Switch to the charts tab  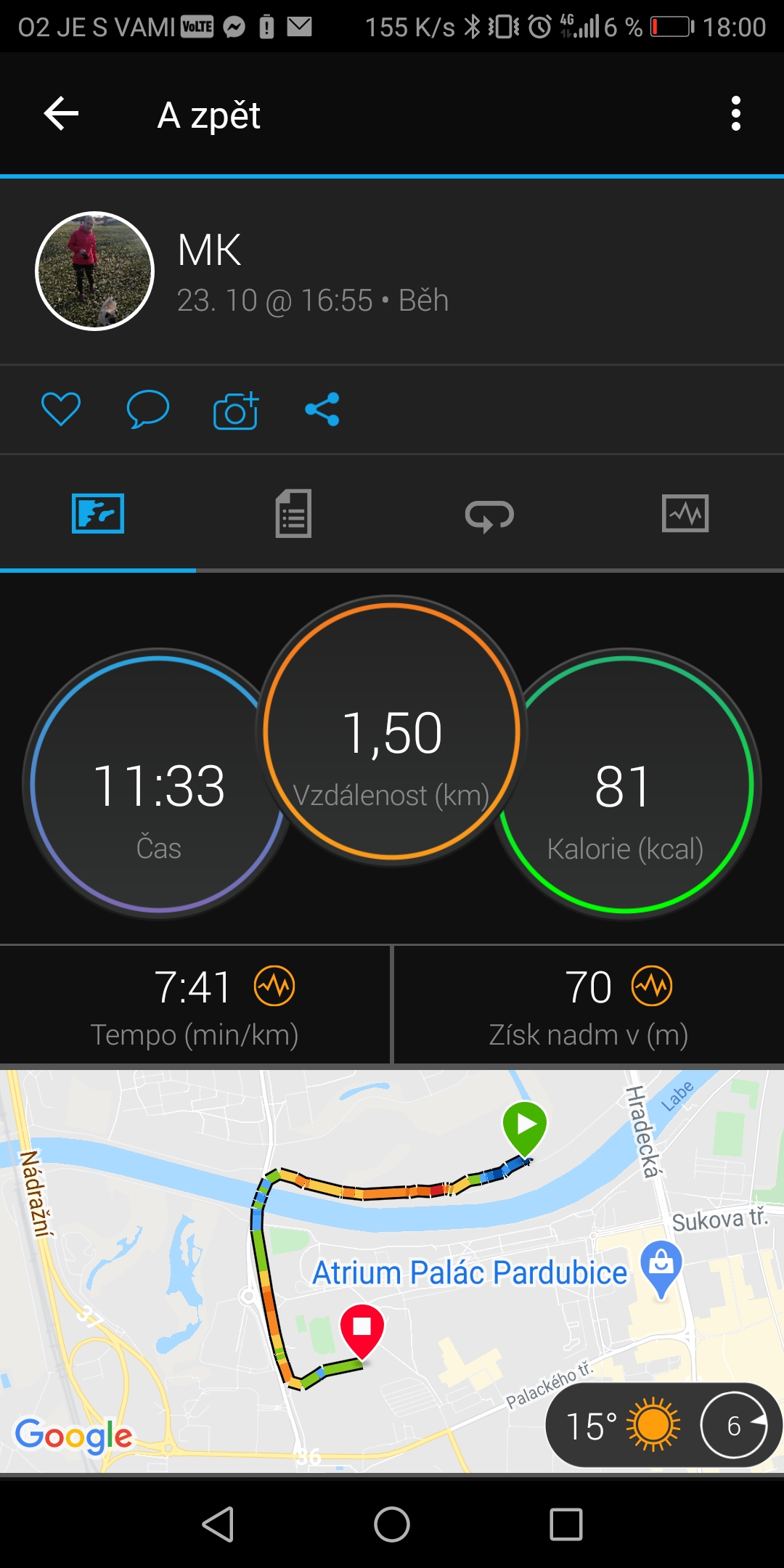(x=685, y=514)
